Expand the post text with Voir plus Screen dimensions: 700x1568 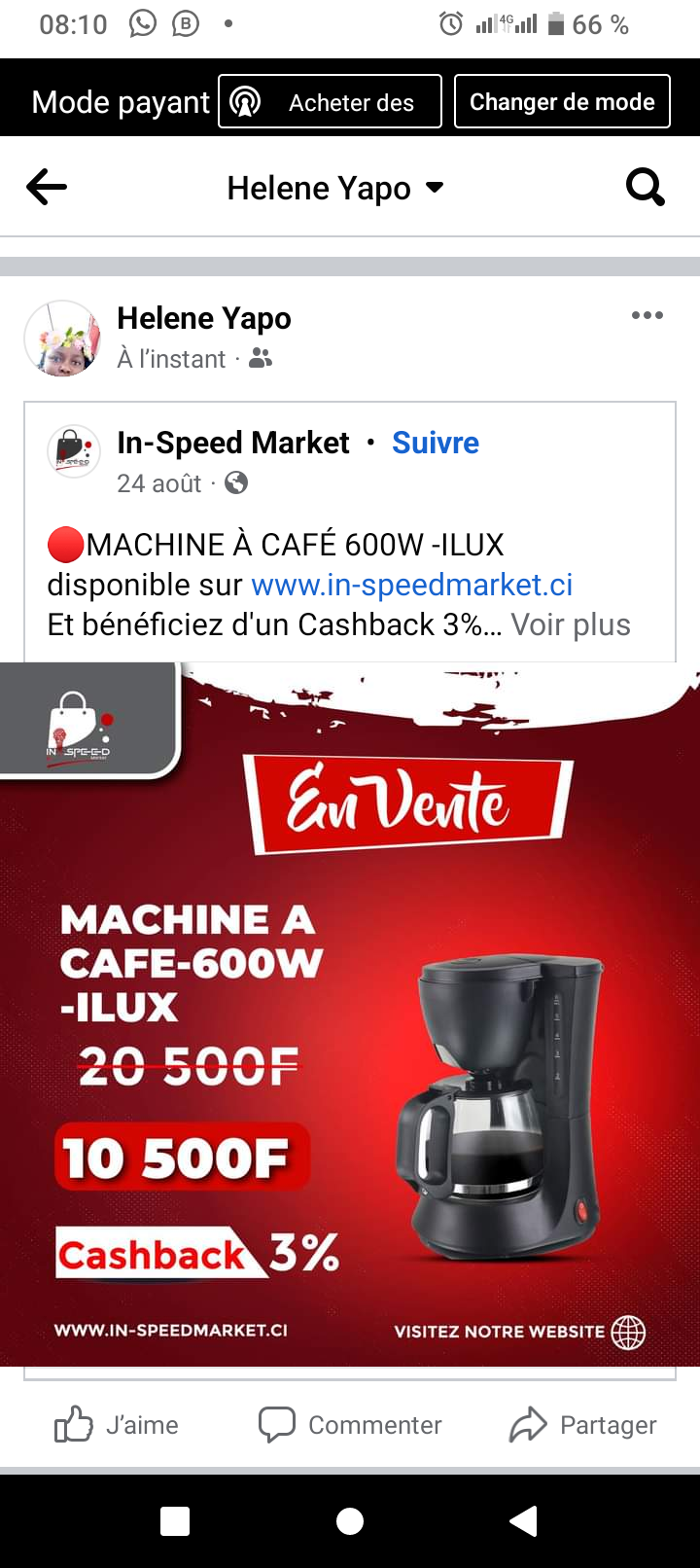pos(571,624)
